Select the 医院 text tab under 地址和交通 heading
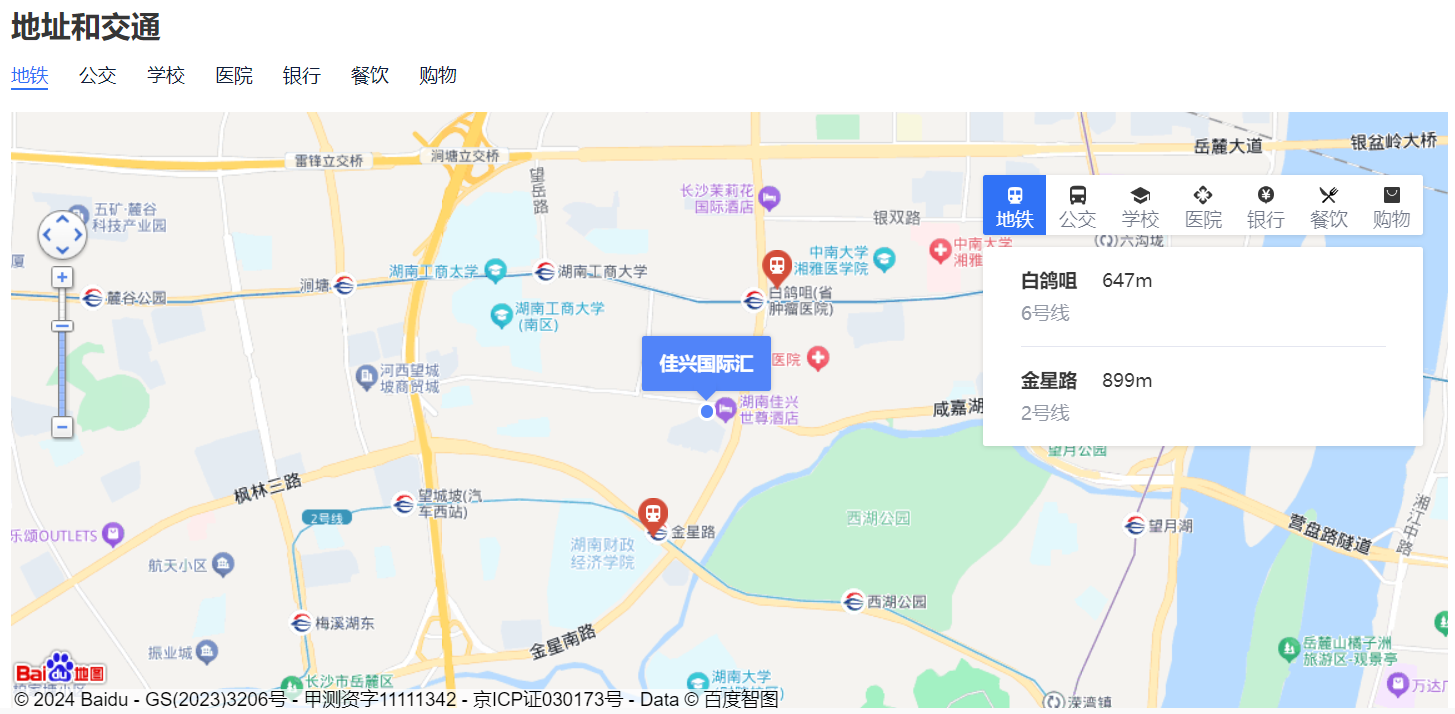 tap(234, 75)
